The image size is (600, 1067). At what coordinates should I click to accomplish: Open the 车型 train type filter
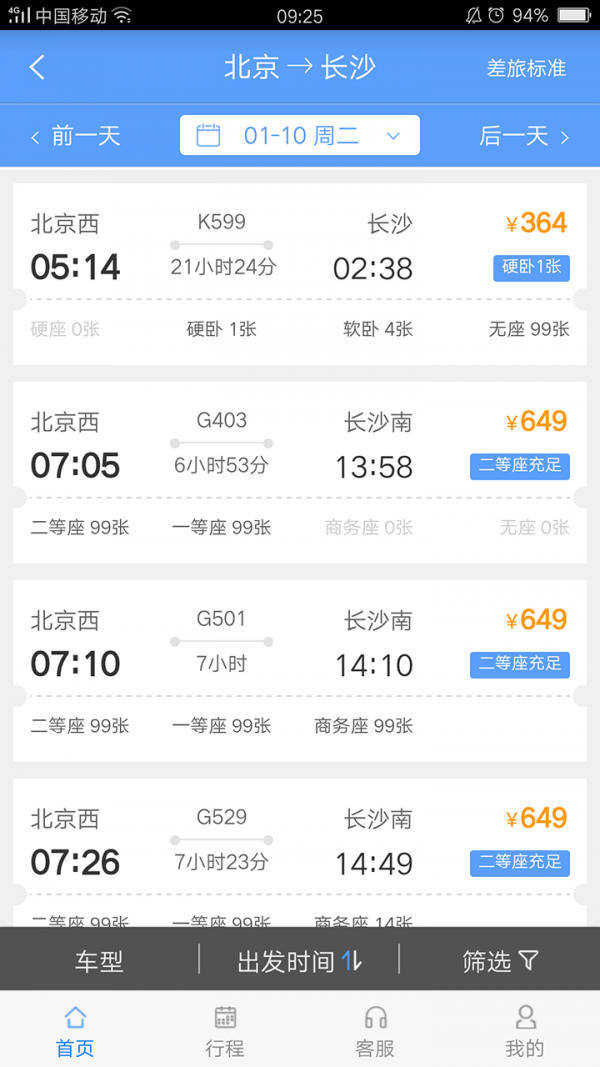pyautogui.click(x=99, y=961)
